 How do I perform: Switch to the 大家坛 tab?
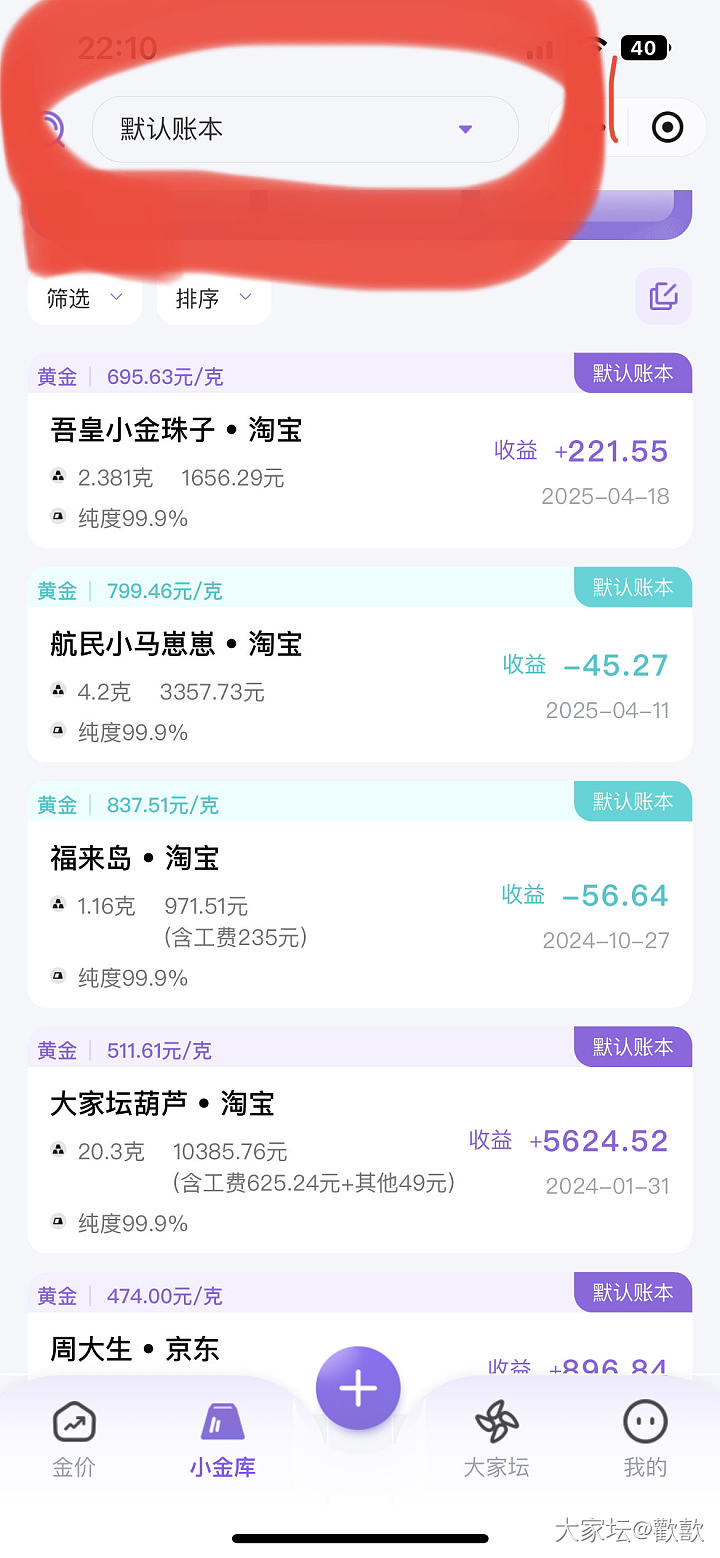pyautogui.click(x=496, y=1440)
